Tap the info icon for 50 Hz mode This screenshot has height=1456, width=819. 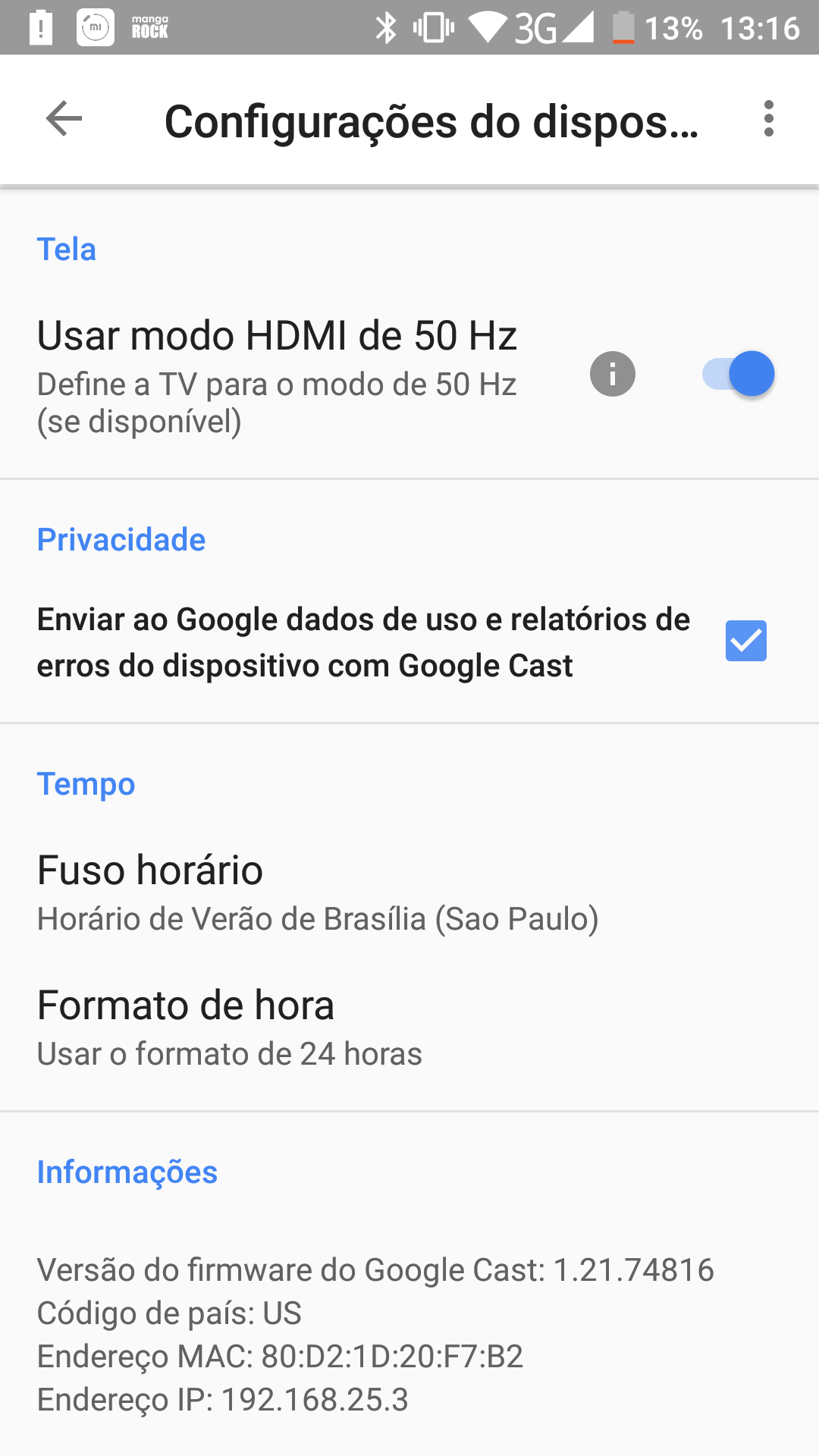[613, 374]
